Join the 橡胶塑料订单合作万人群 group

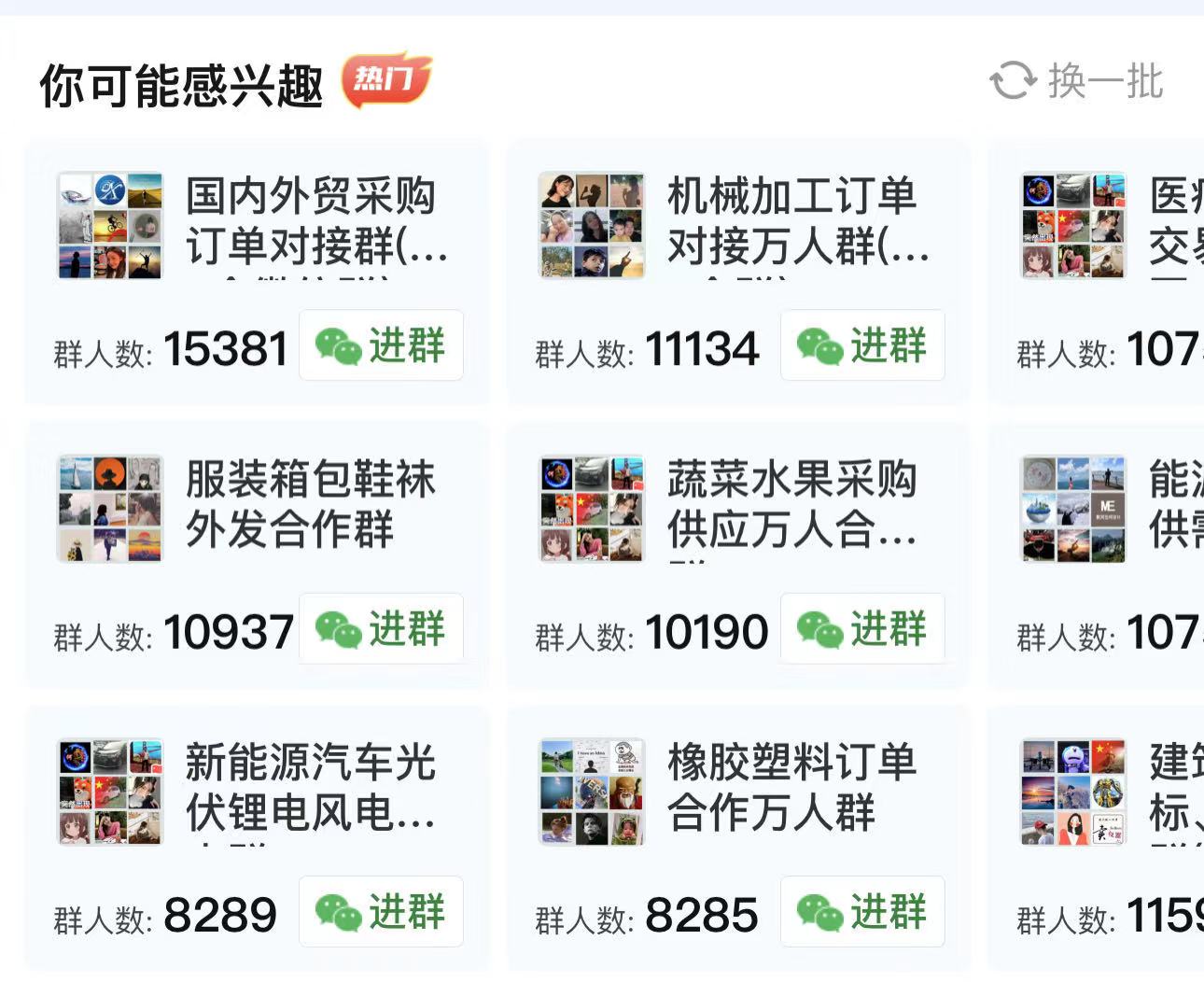point(862,911)
